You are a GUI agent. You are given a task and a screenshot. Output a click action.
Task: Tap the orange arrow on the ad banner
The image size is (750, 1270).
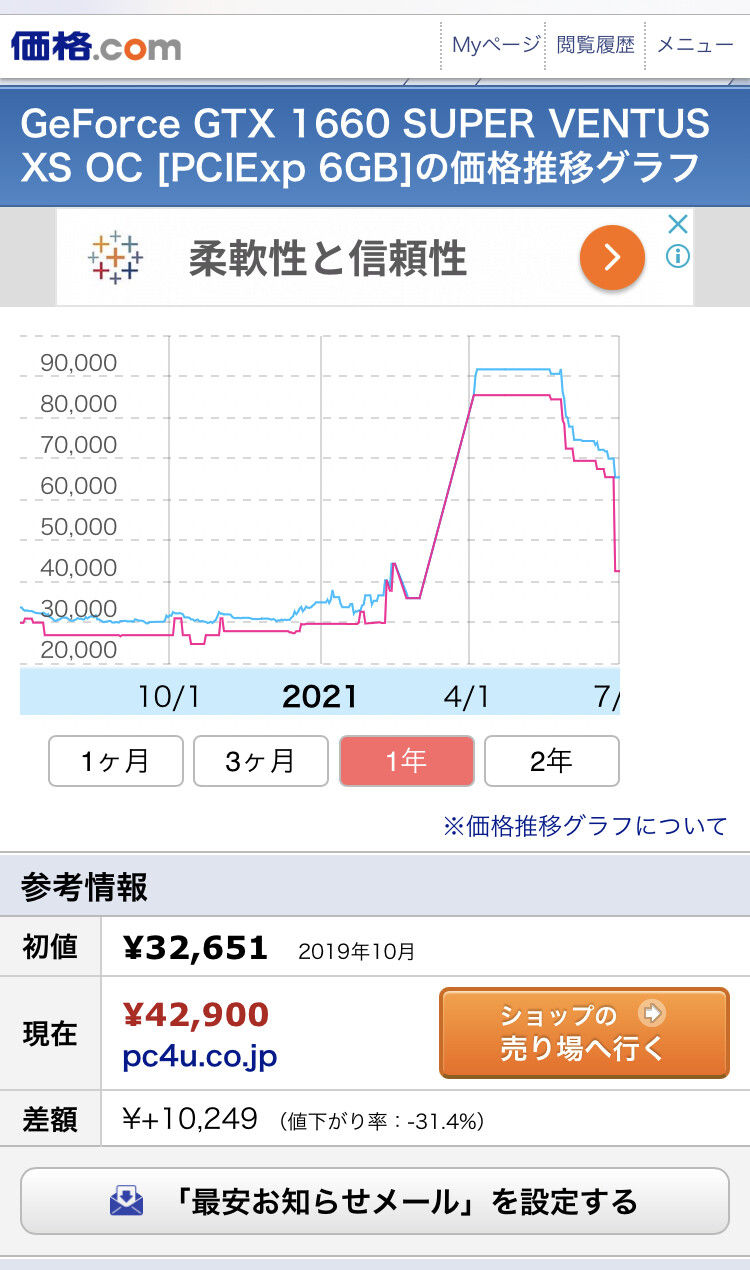(612, 258)
